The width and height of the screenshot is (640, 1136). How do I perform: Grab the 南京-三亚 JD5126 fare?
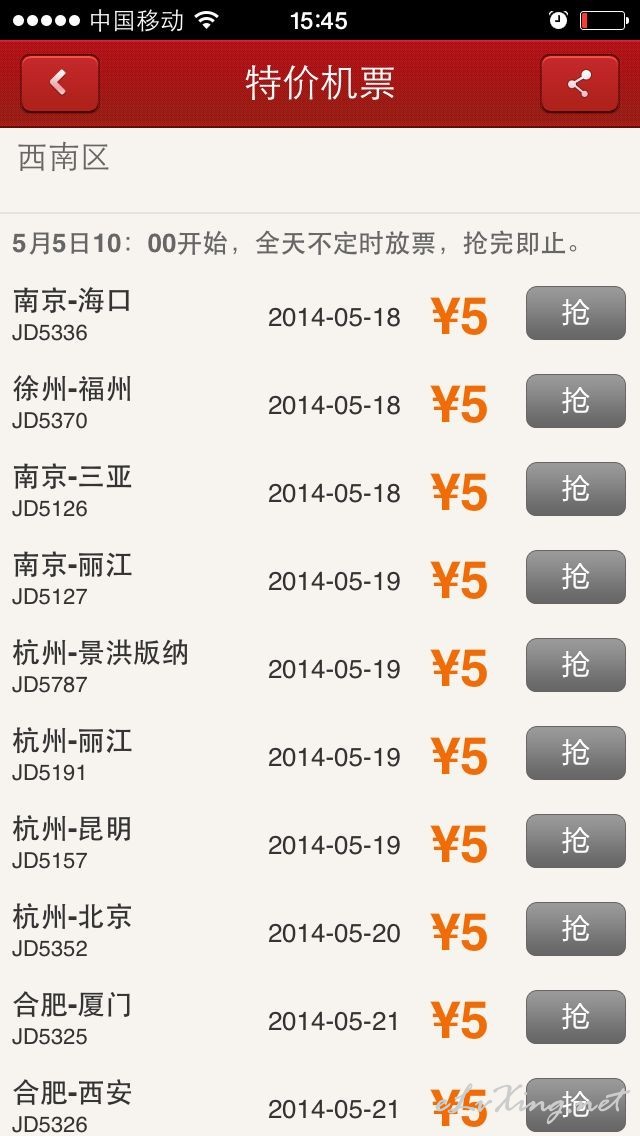[x=575, y=489]
